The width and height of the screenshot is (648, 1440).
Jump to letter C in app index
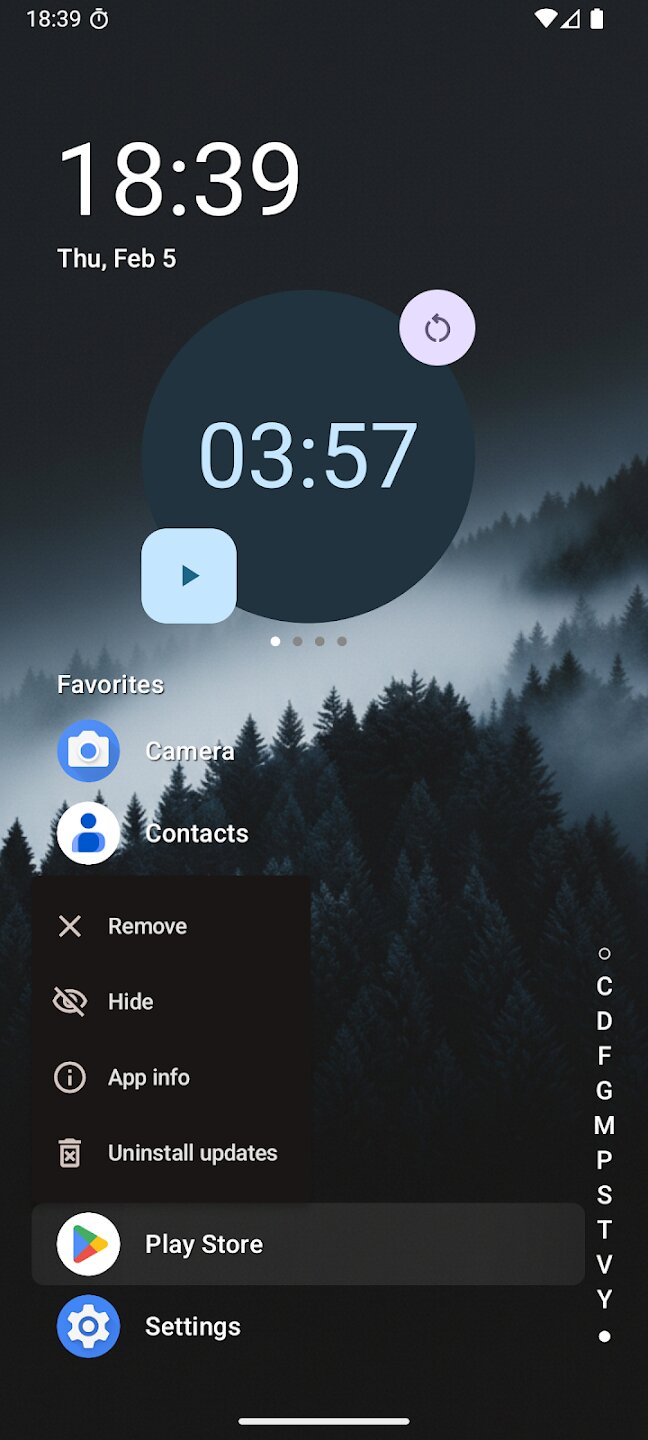tap(604, 986)
